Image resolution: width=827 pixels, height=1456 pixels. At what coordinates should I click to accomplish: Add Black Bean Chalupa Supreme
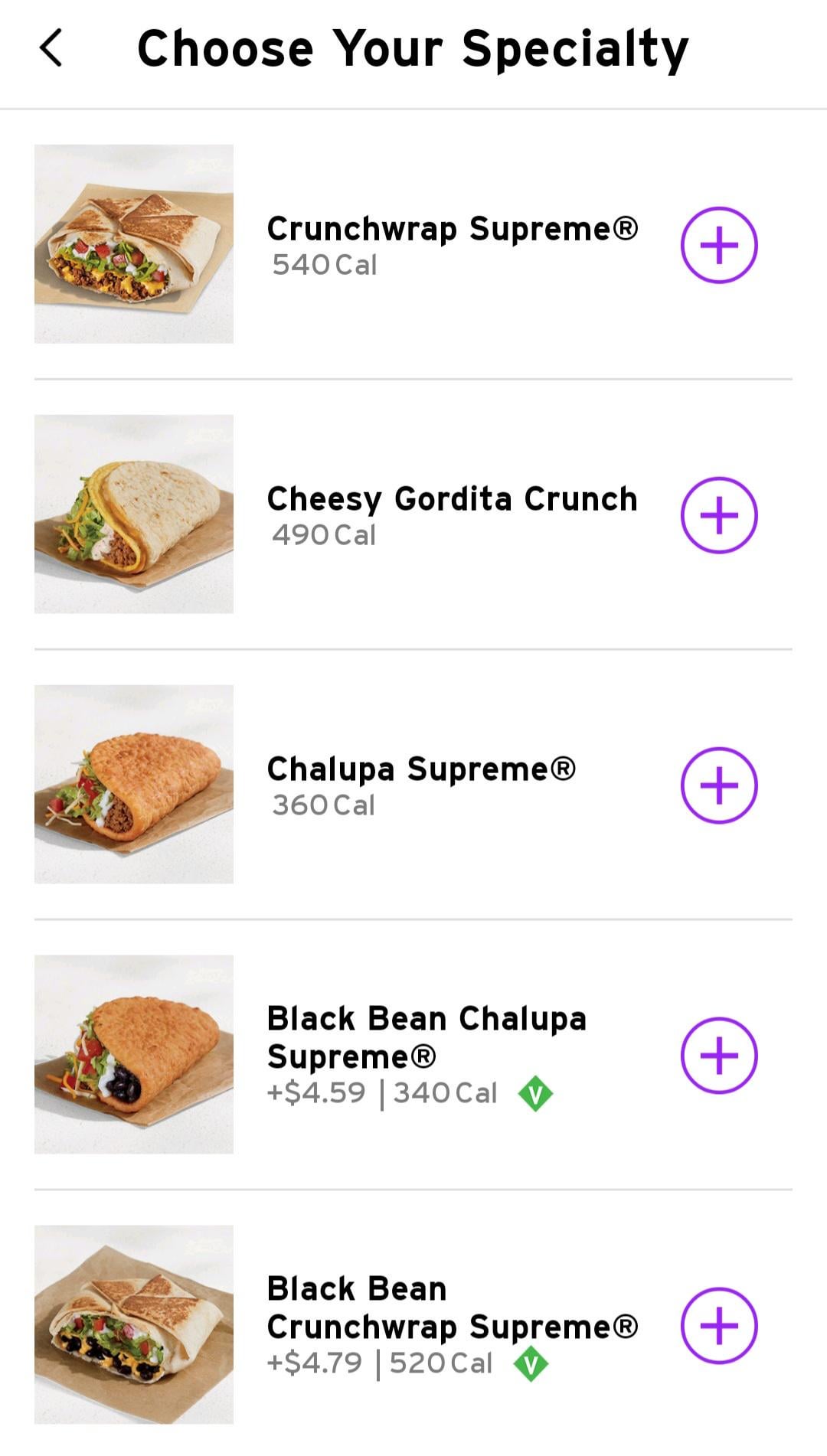[x=719, y=1056]
